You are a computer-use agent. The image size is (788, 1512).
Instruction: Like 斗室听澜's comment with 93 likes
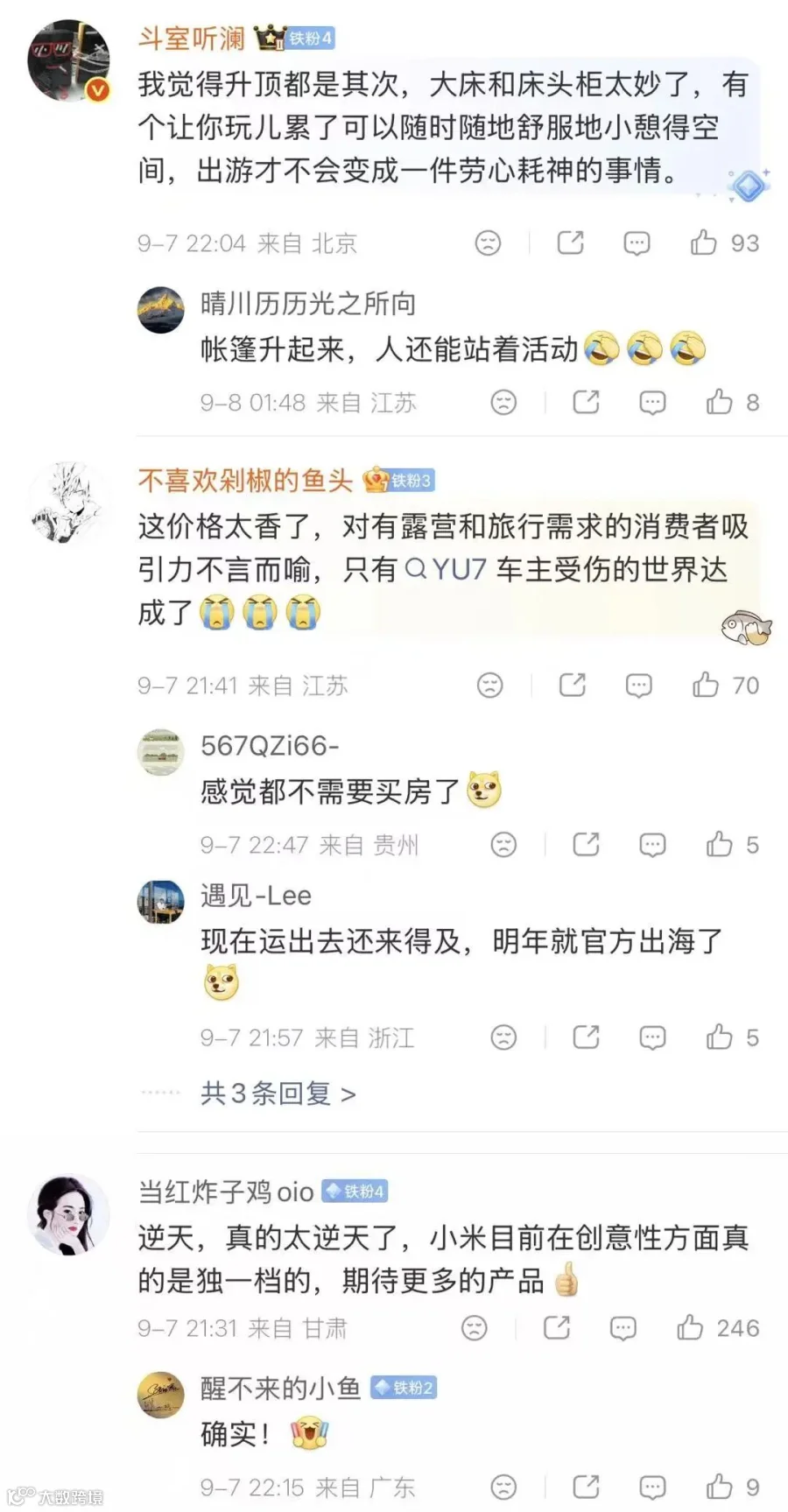[704, 243]
